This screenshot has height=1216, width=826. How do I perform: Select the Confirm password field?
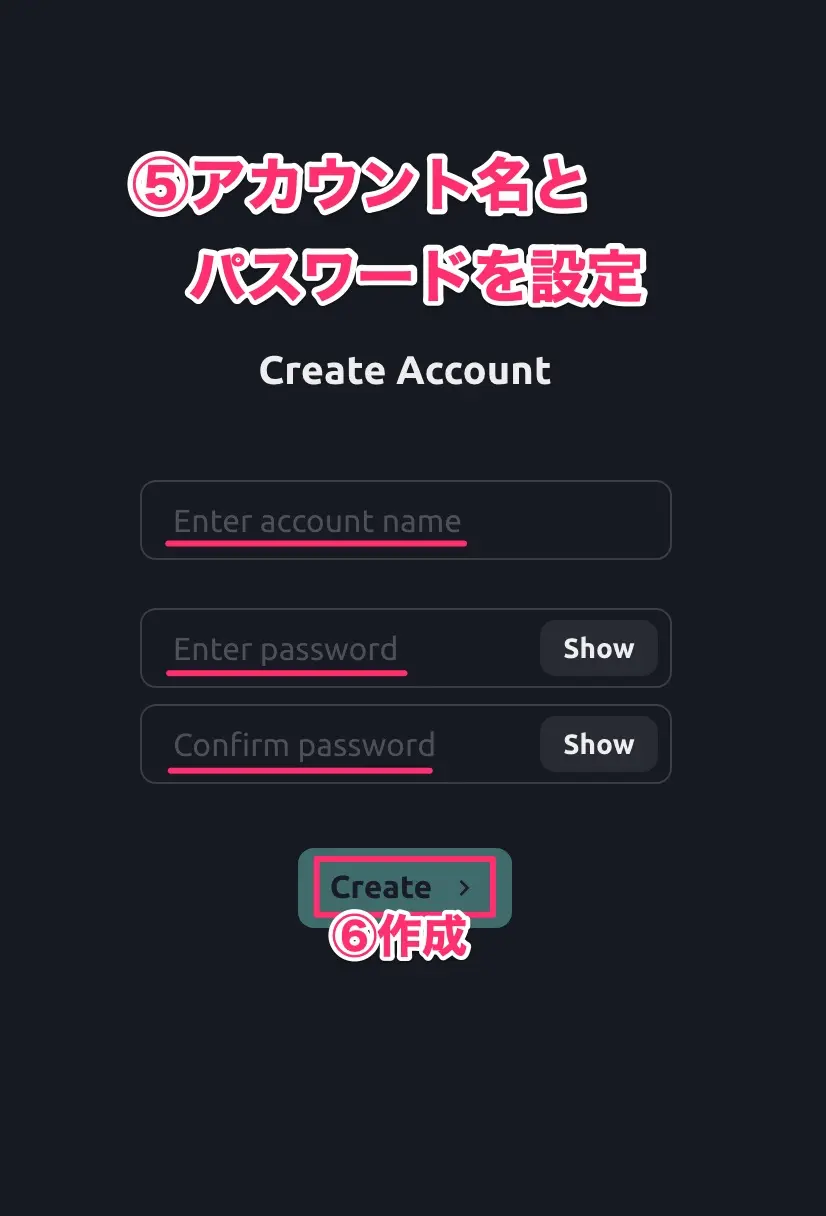340,744
